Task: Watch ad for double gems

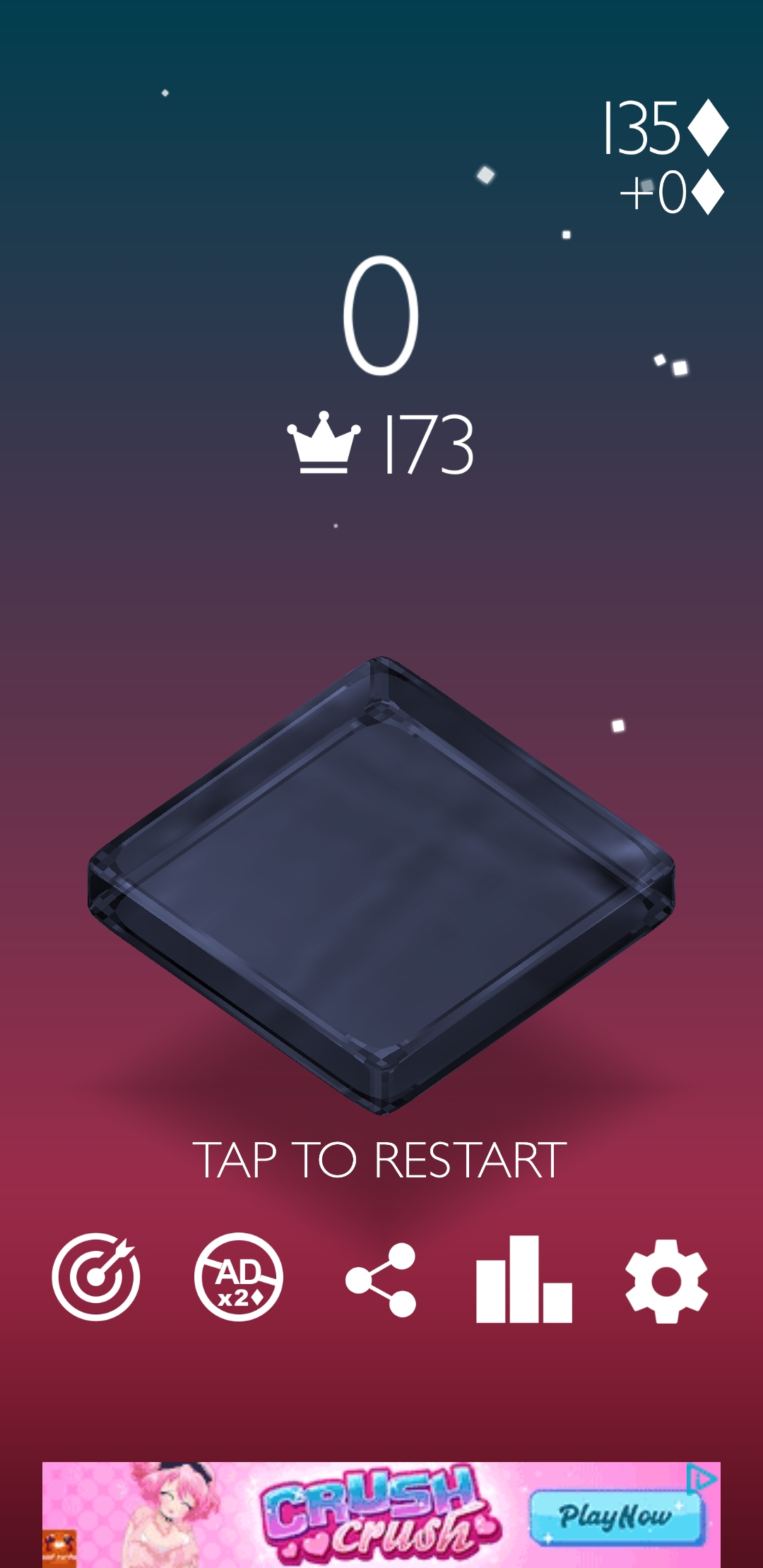Action: click(239, 1277)
